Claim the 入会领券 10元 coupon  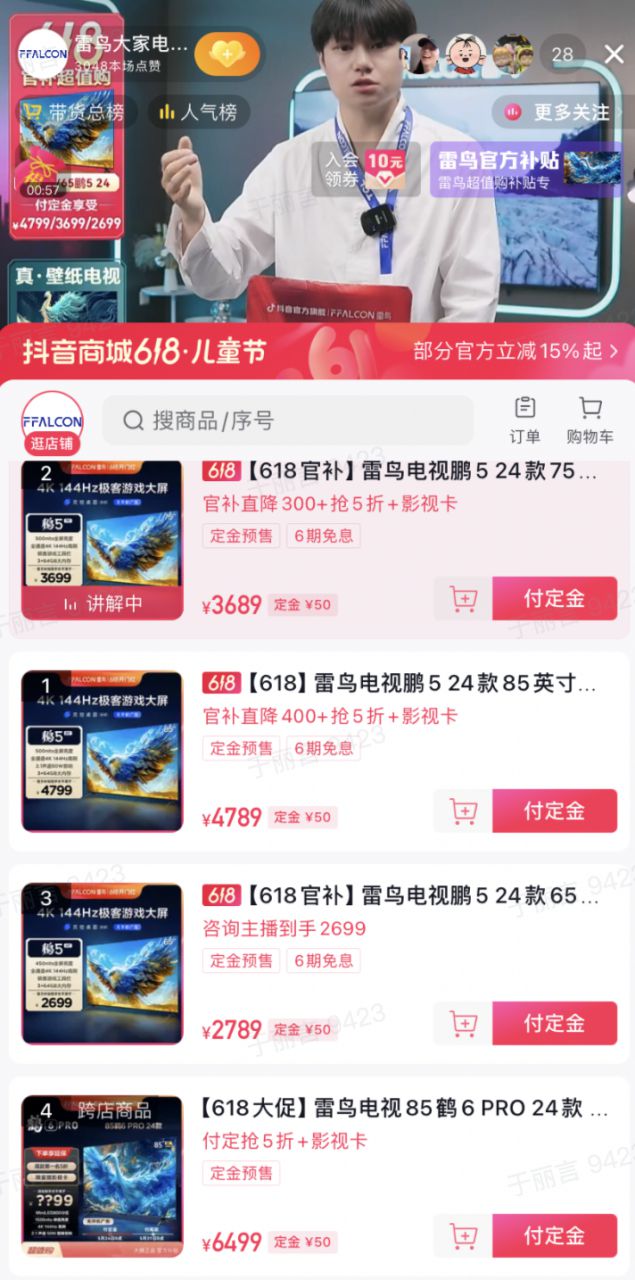[x=365, y=169]
